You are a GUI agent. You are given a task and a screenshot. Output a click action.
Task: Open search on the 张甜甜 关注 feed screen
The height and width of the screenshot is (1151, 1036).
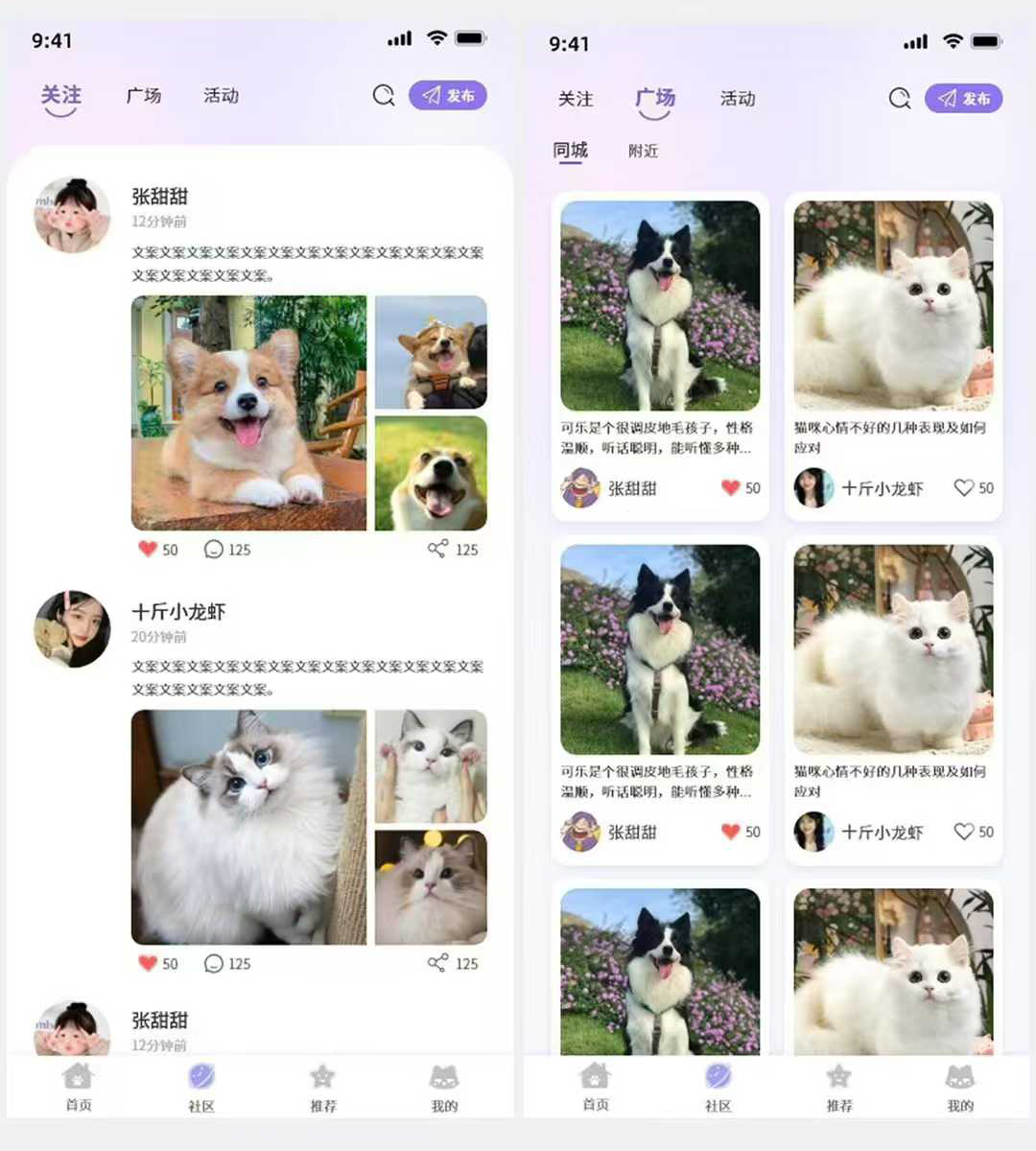tap(384, 95)
